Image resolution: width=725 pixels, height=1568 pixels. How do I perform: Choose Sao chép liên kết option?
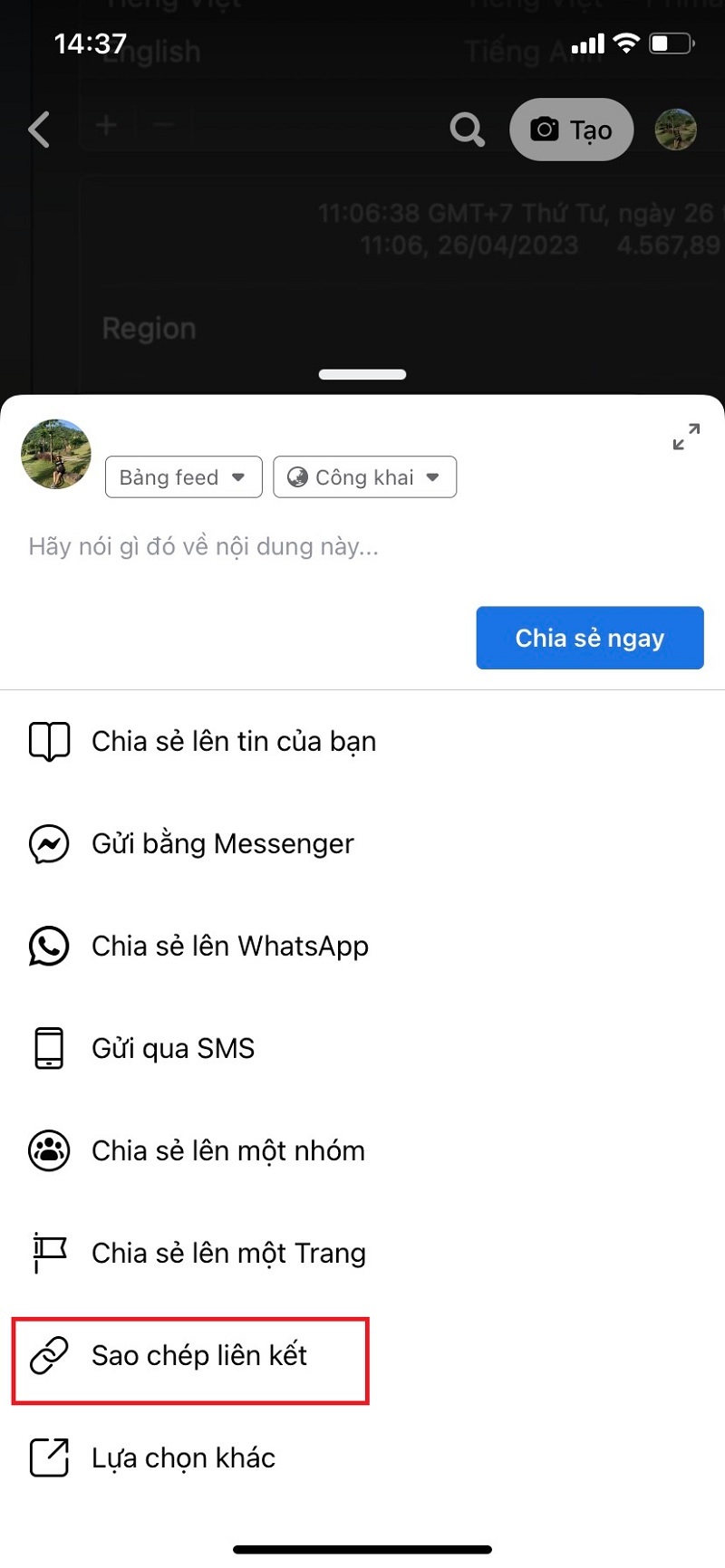coord(199,1355)
